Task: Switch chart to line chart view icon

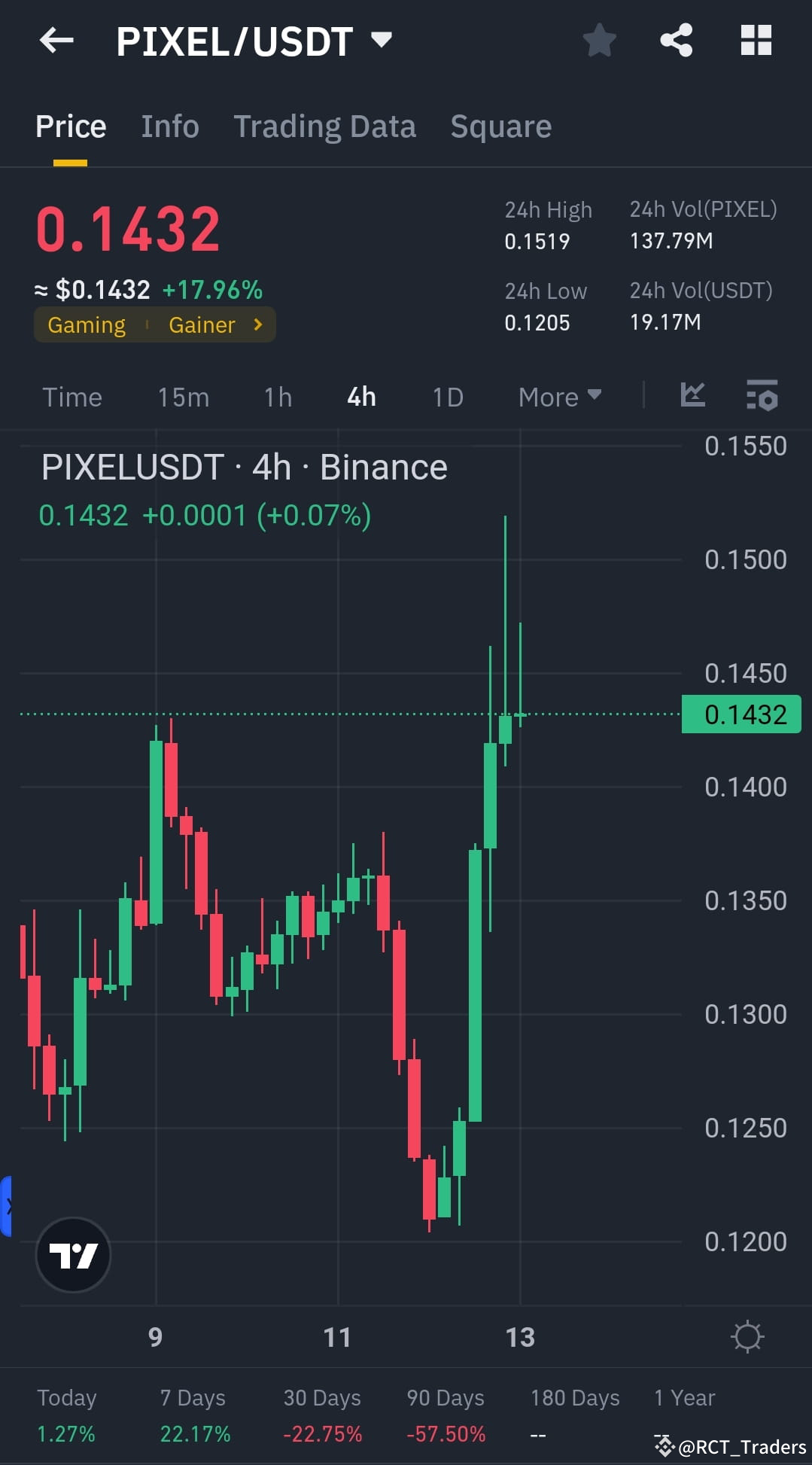Action: coord(692,396)
